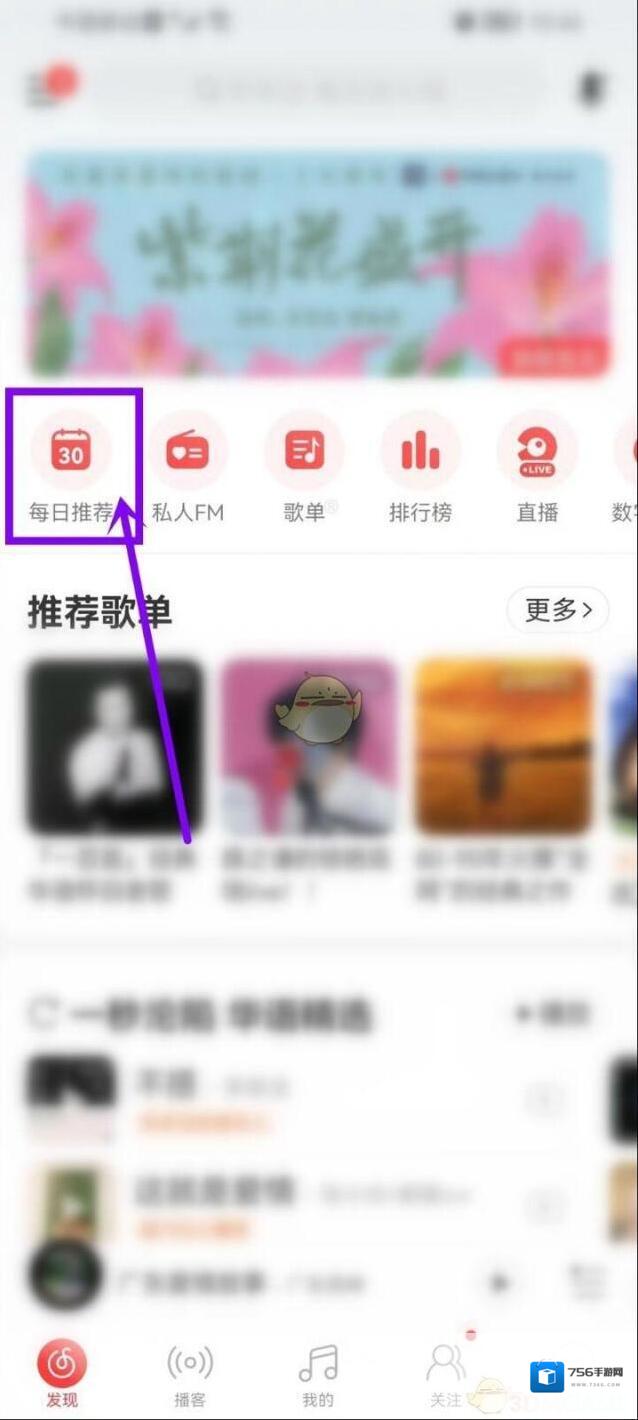Viewport: 638px width, 1420px height.
Task: Open the pink flower promotional banner
Action: (318, 265)
